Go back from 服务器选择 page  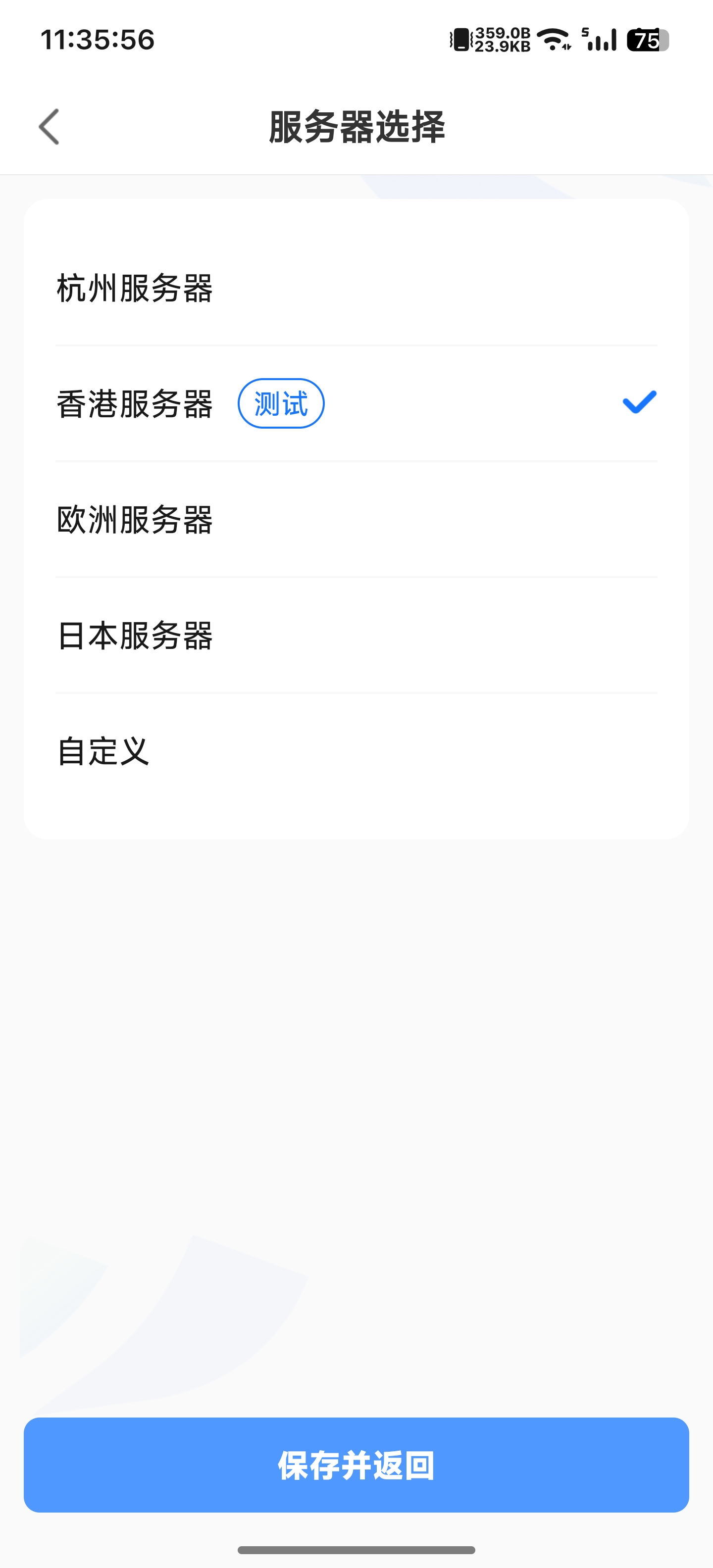[x=50, y=127]
